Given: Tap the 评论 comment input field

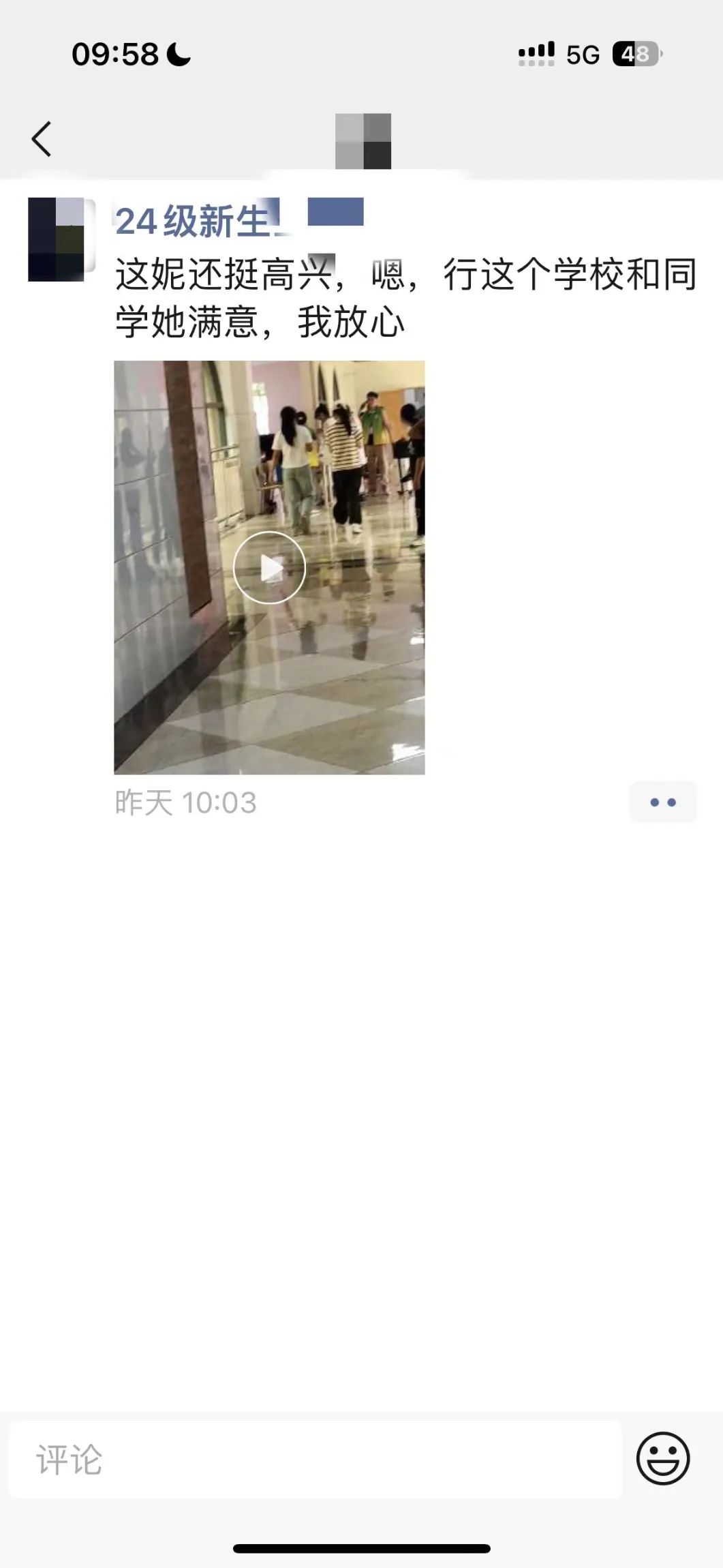Looking at the screenshot, I should click(315, 1460).
